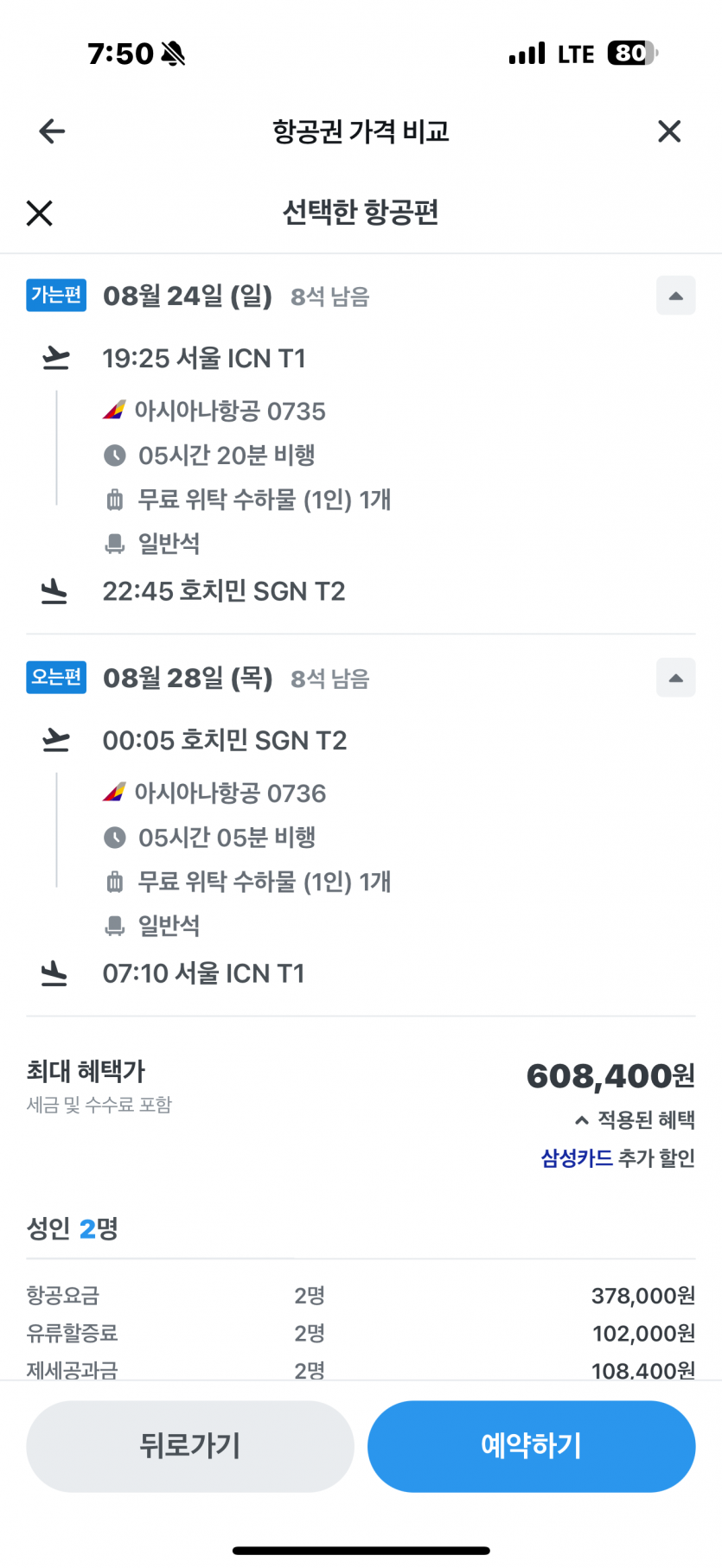Close the 항공권 가격 비교 page
The image size is (722, 1568).
(668, 131)
